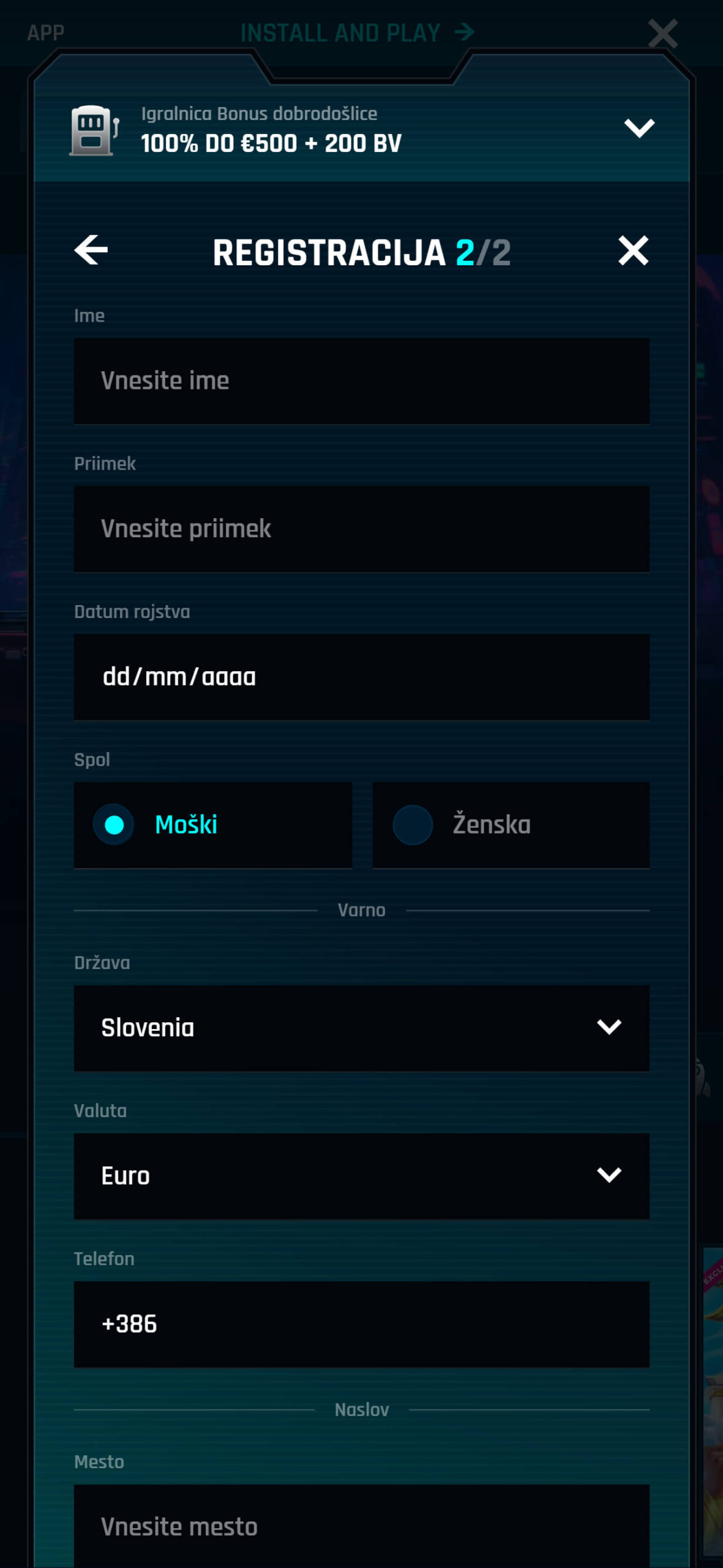Tap the Install and Play link
The width and height of the screenshot is (723, 1568).
coord(358,32)
